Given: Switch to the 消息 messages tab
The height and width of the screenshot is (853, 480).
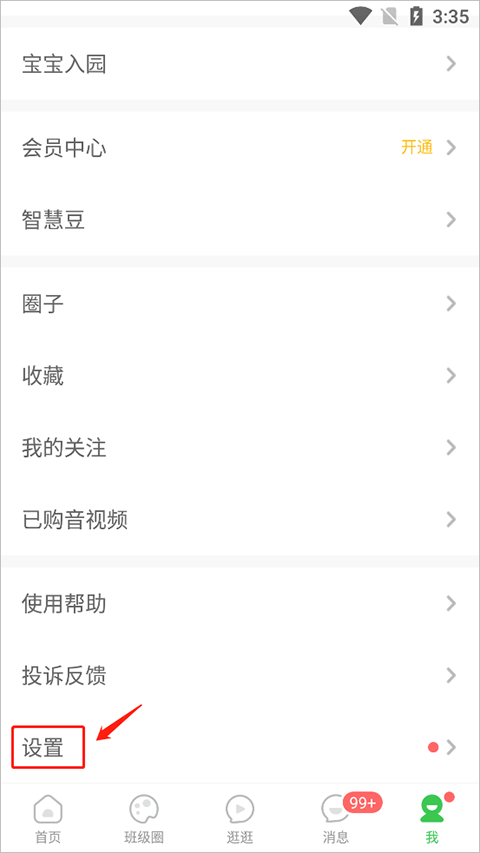Looking at the screenshot, I should (x=335, y=818).
